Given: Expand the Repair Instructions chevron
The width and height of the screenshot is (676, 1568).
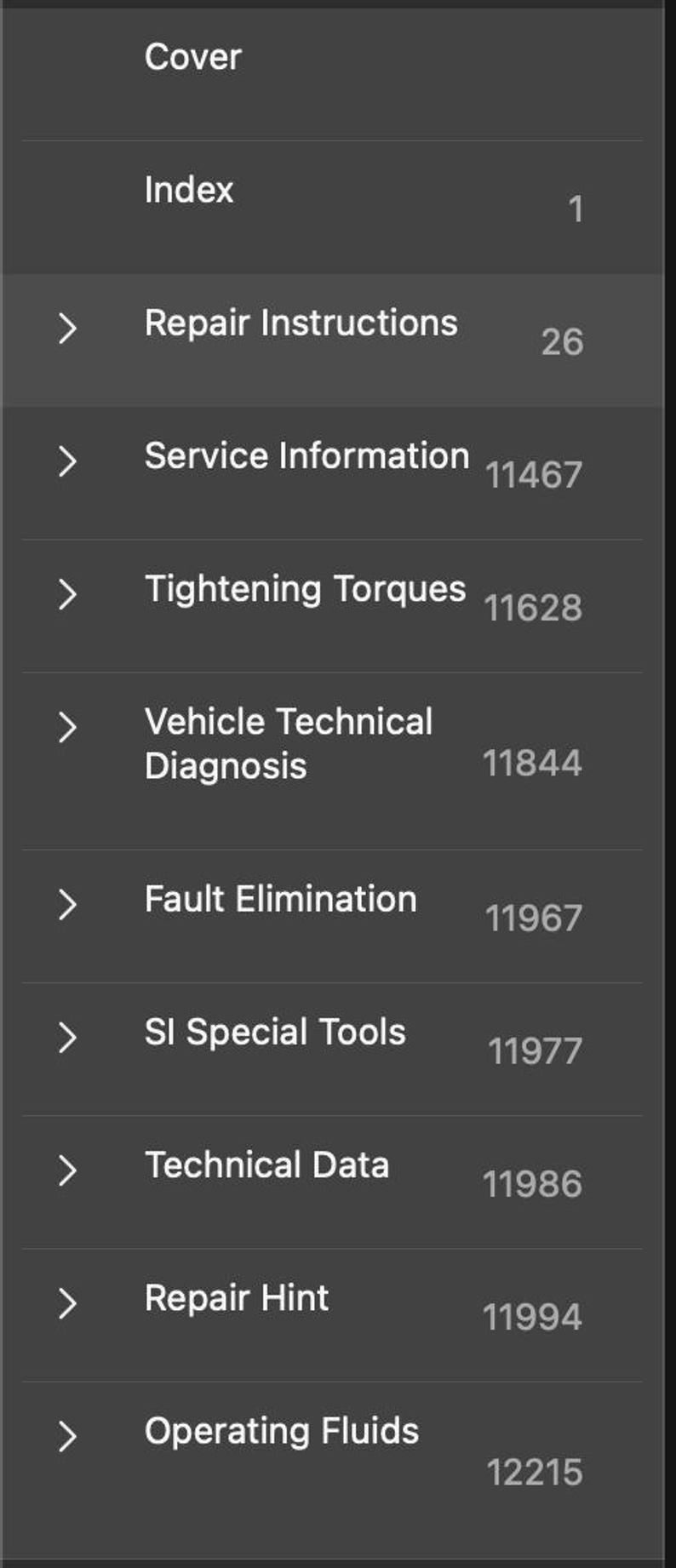Looking at the screenshot, I should click(68, 328).
